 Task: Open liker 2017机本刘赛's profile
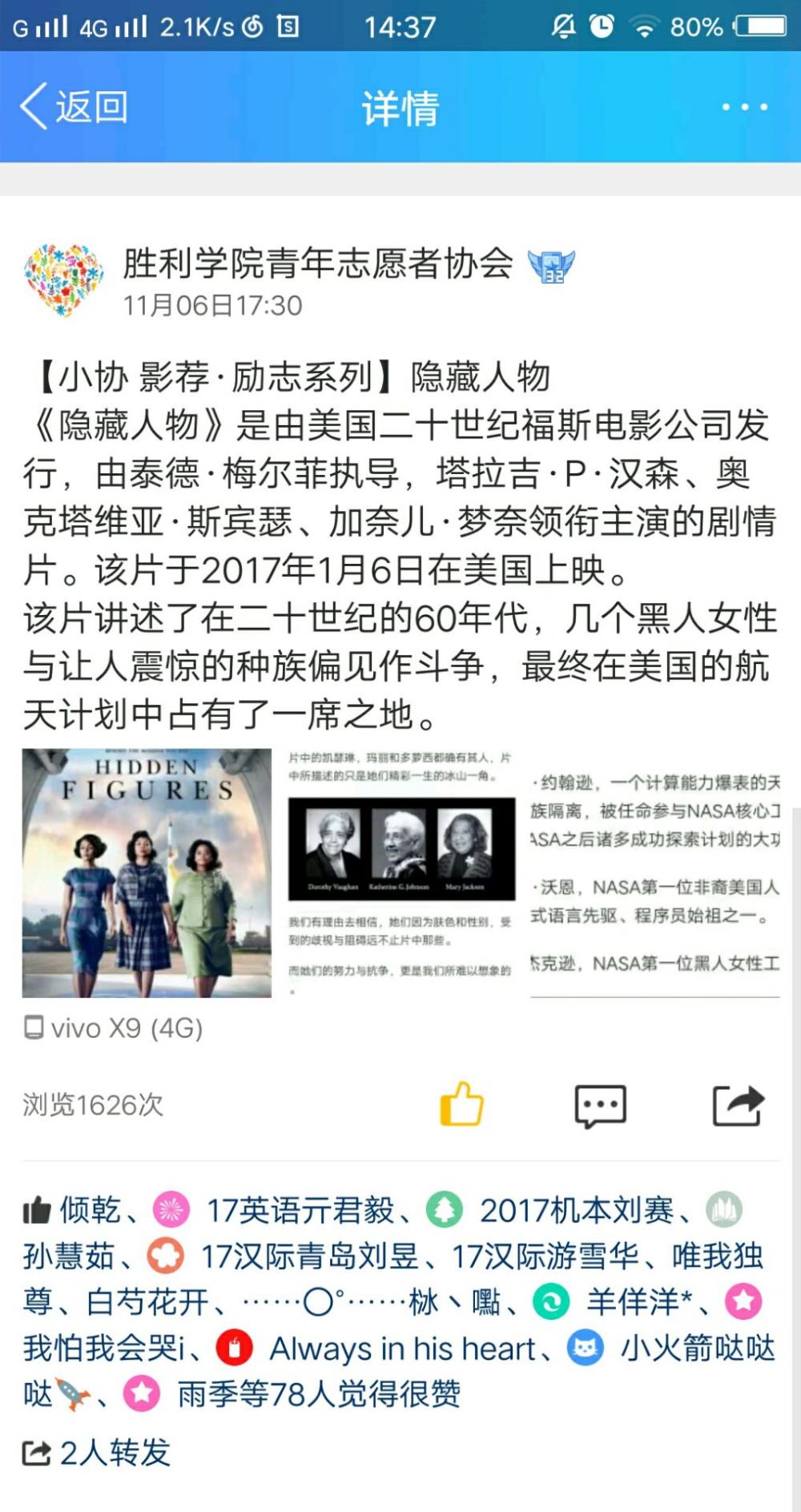pos(577,1210)
